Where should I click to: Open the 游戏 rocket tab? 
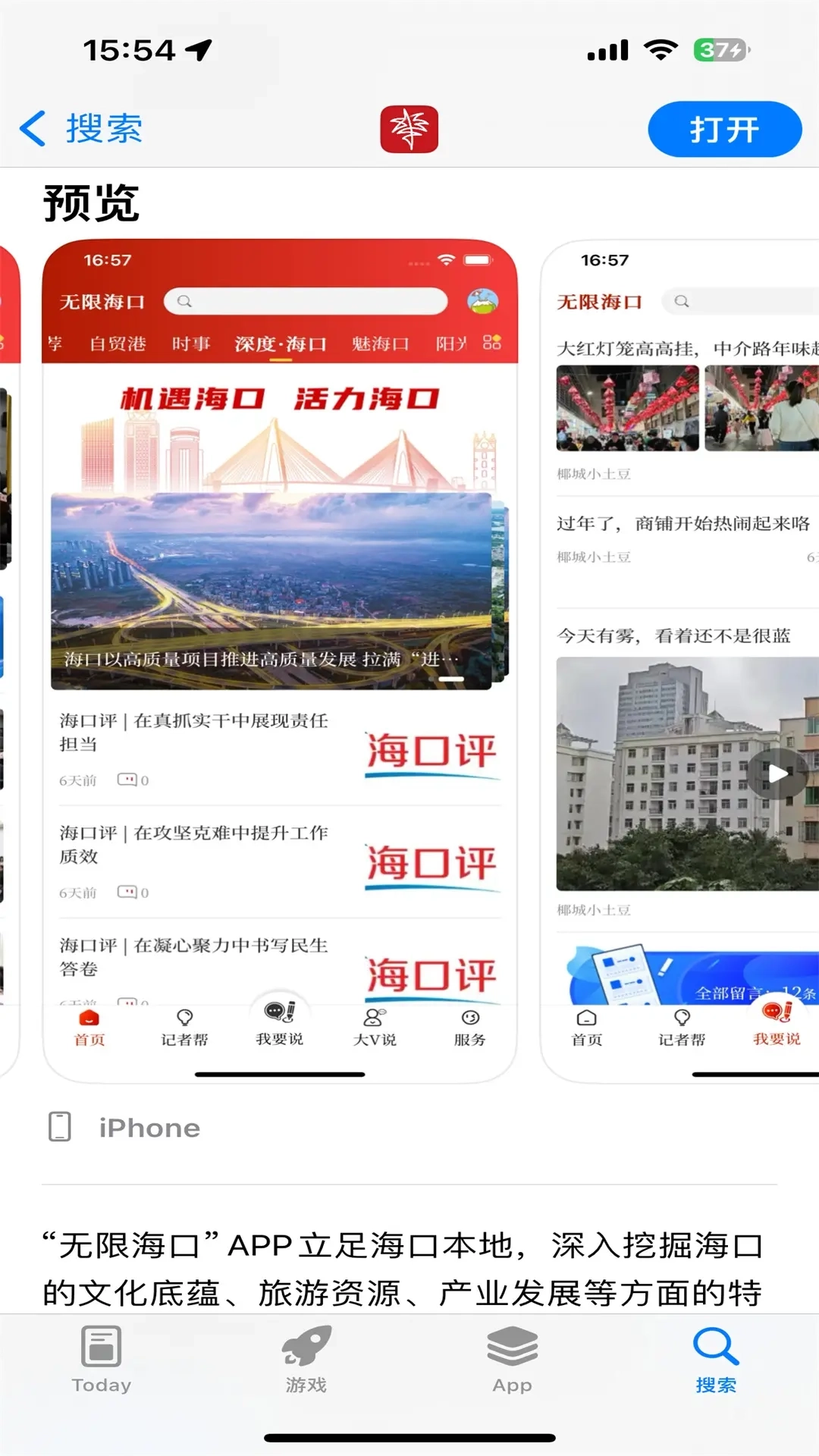point(306,1361)
